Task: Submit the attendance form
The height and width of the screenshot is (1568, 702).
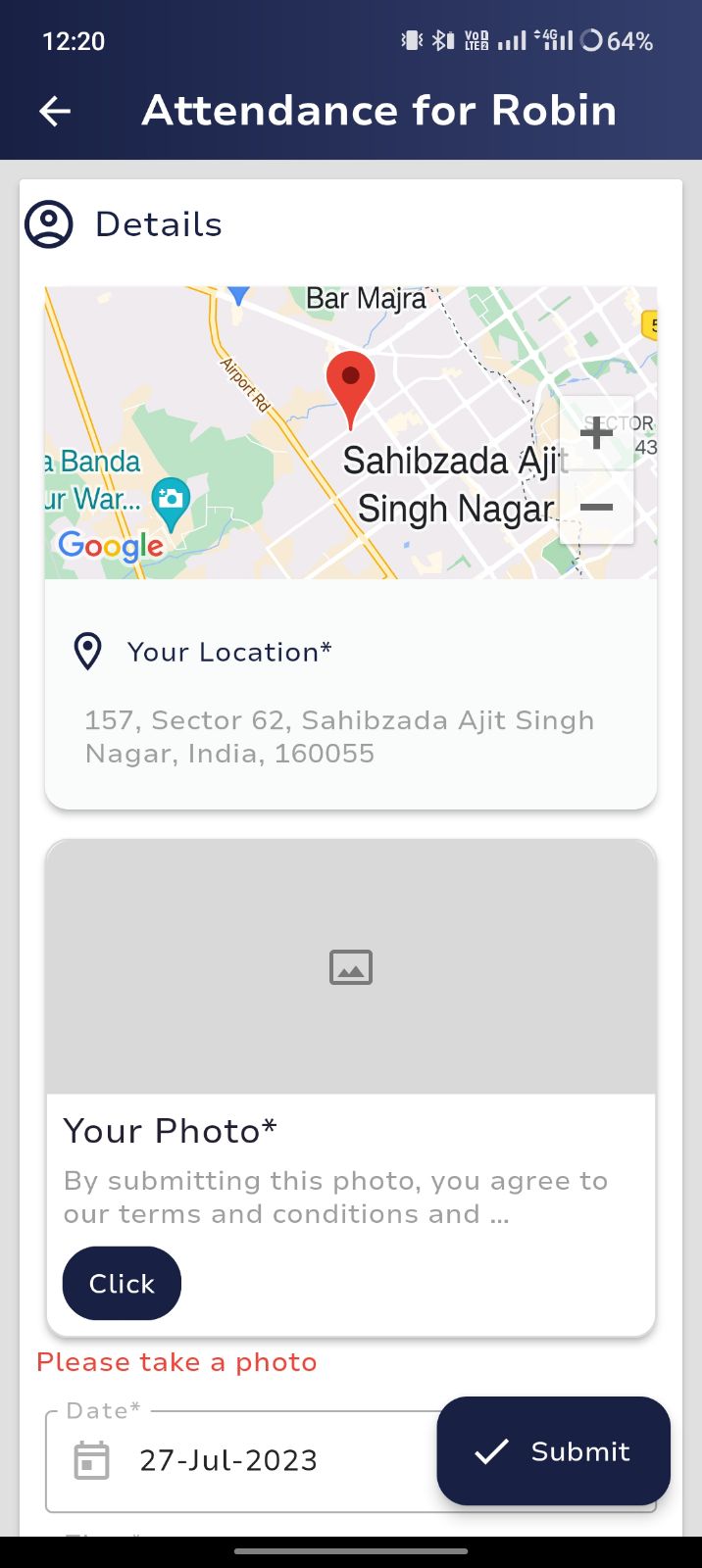Action: [x=554, y=1451]
